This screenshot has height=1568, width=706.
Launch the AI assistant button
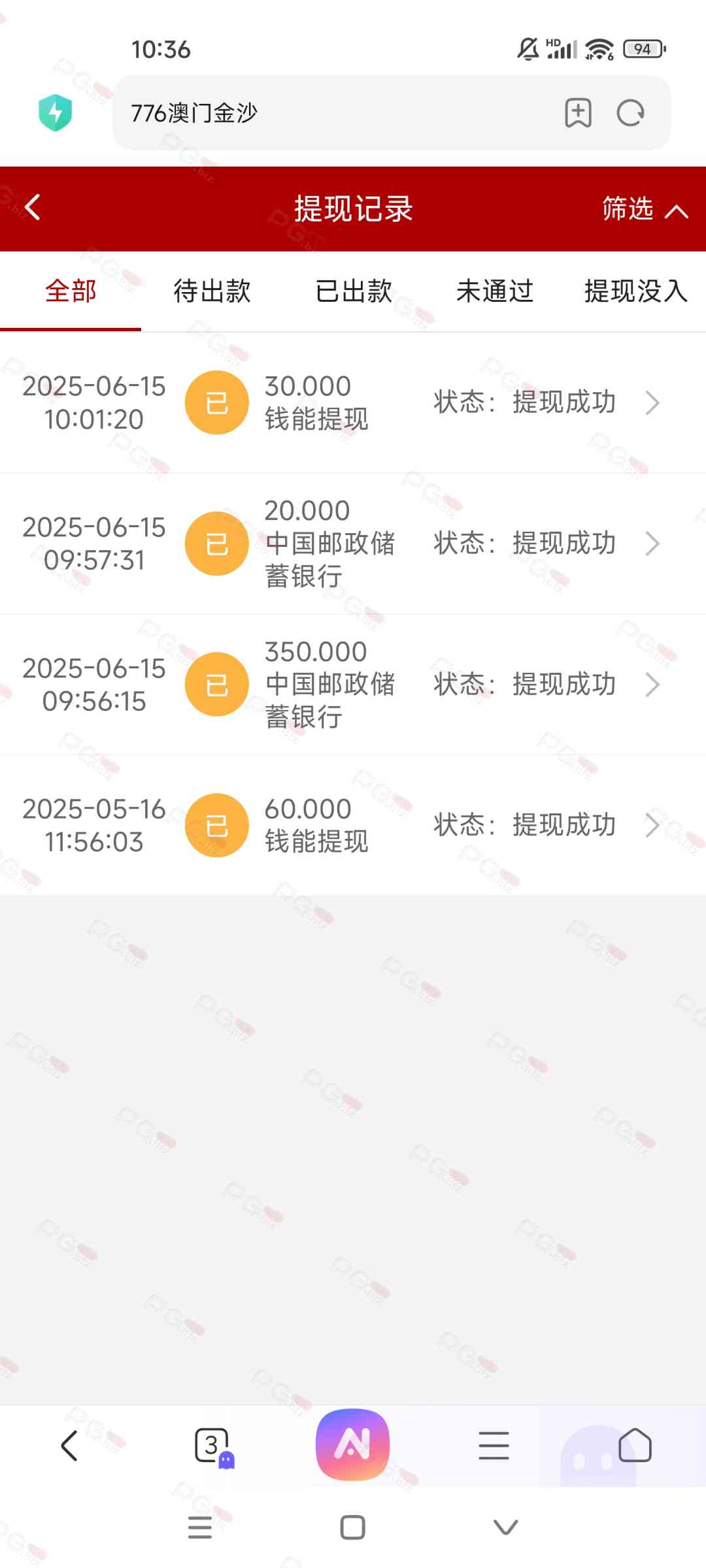click(x=353, y=1445)
